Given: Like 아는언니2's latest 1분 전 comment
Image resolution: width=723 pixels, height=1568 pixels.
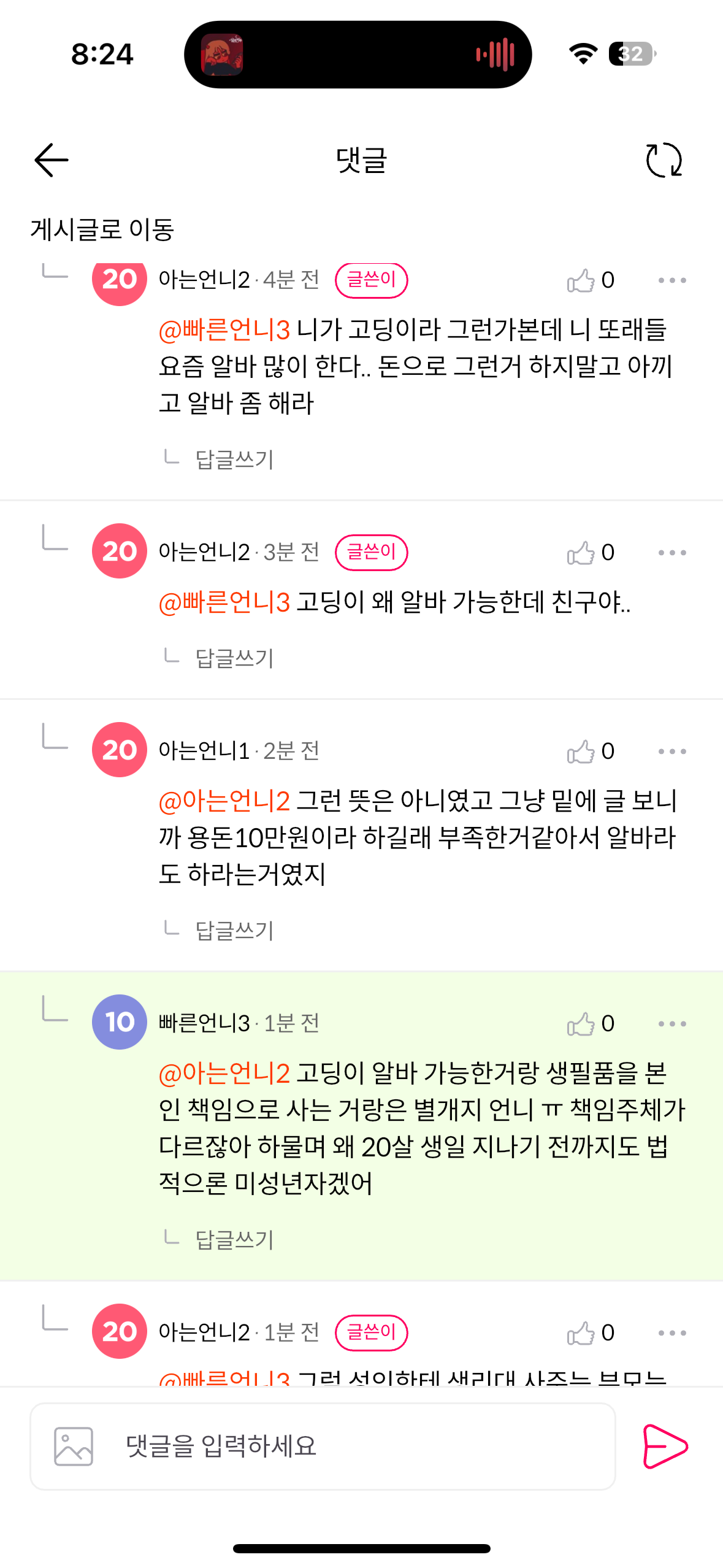Looking at the screenshot, I should coord(581,1332).
